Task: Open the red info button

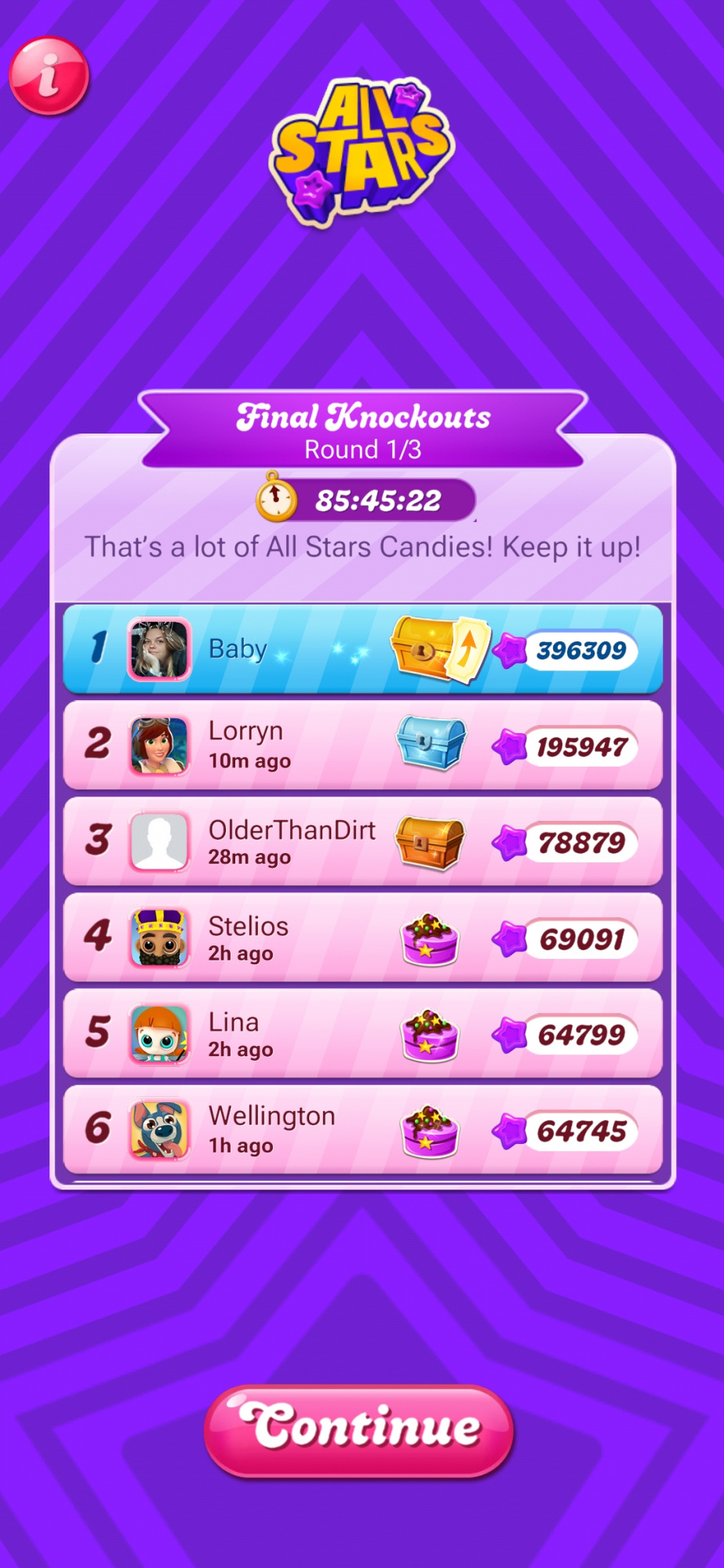Action: coord(49,76)
